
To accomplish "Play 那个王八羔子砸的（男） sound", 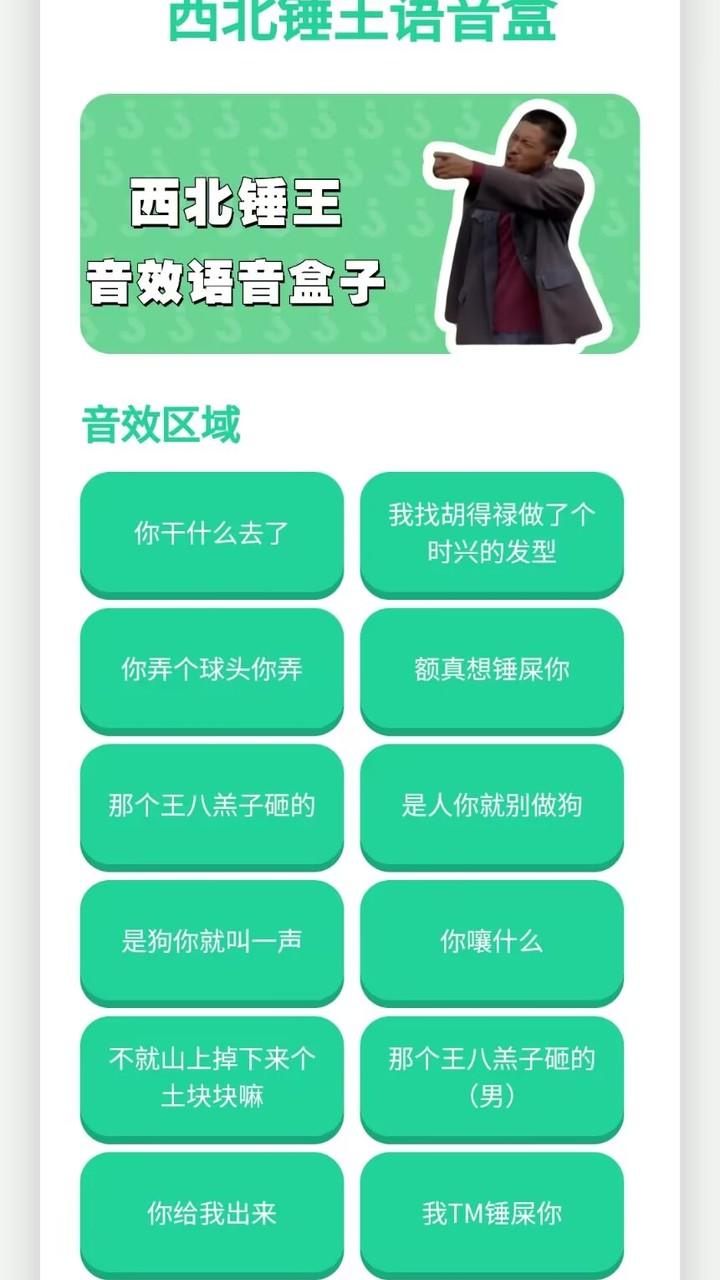I will coord(491,1077).
